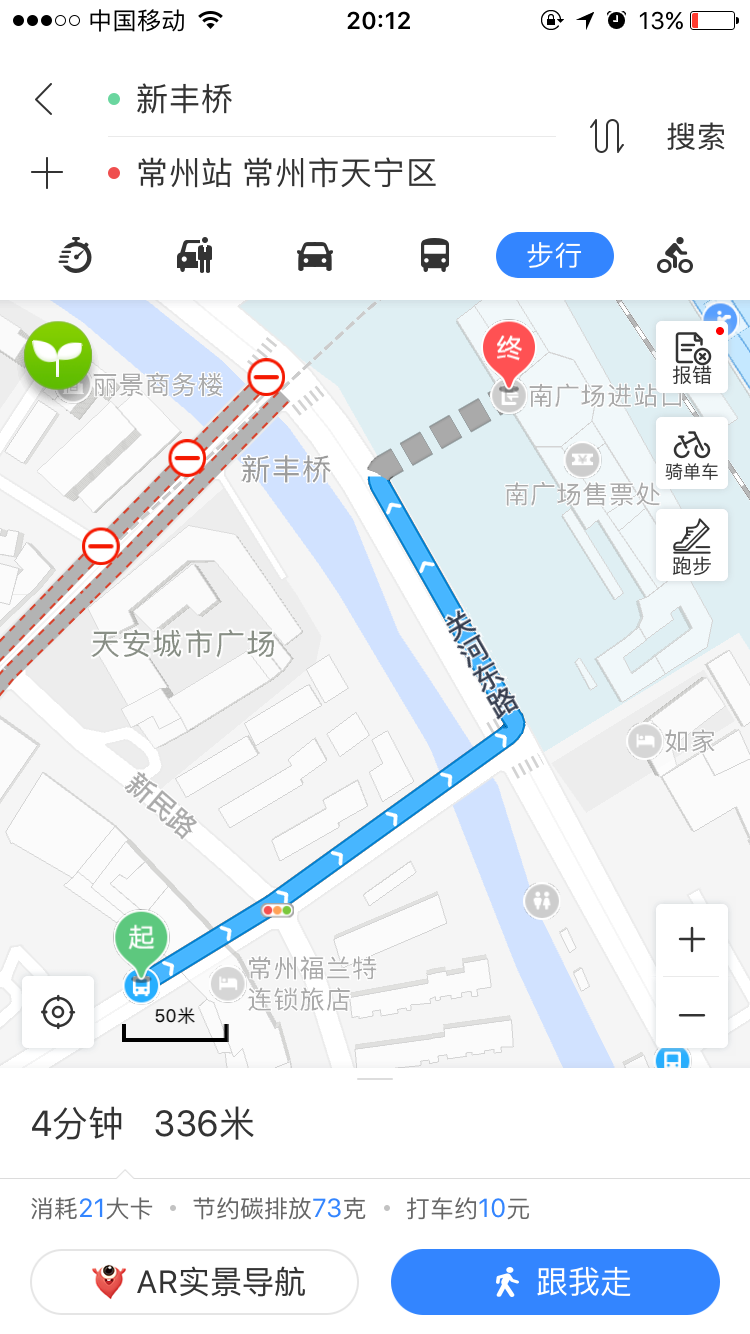The height and width of the screenshot is (1334, 750).
Task: Select the driving car mode icon
Action: coord(314,255)
